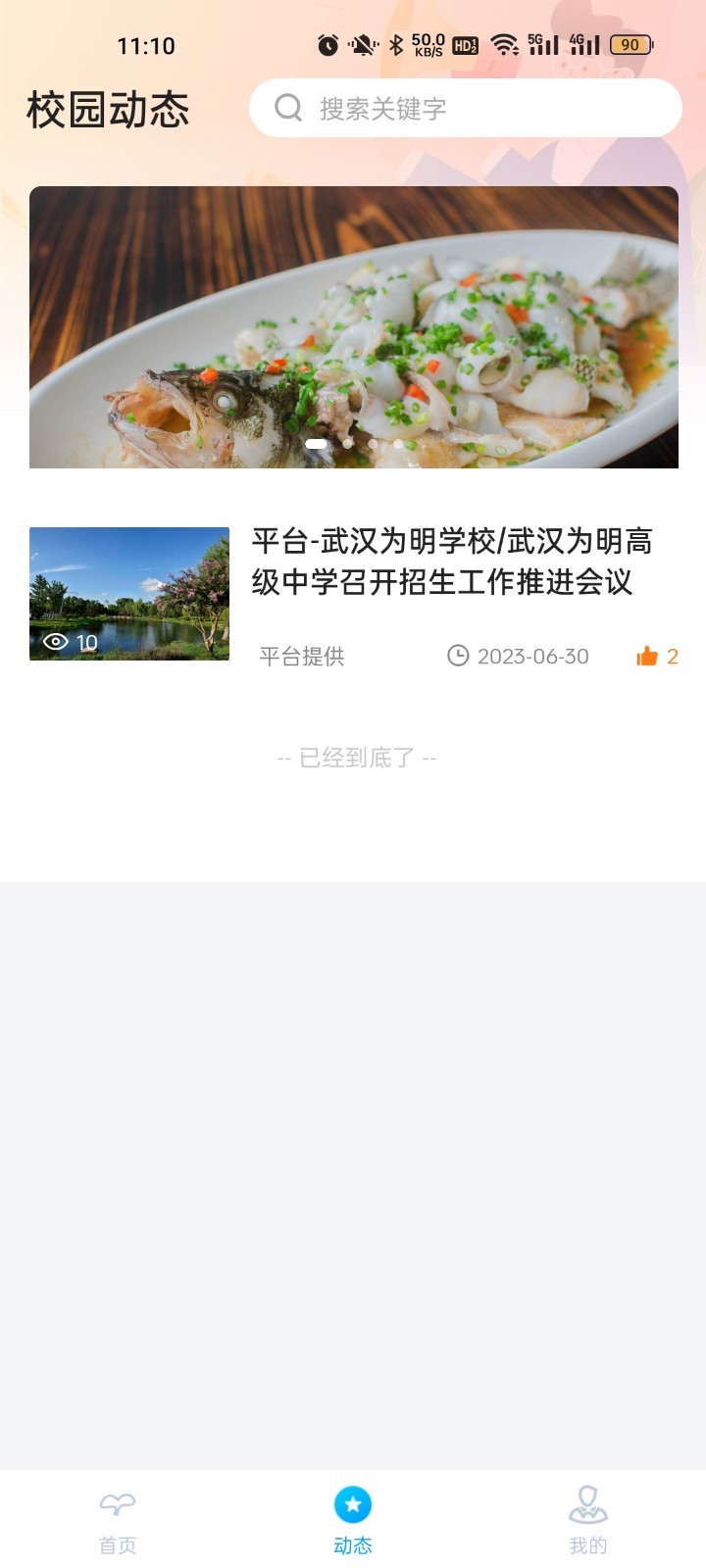Screen dimensions: 706x1568
Task: Tap the 搜索关键字 search box
Action: (466, 108)
